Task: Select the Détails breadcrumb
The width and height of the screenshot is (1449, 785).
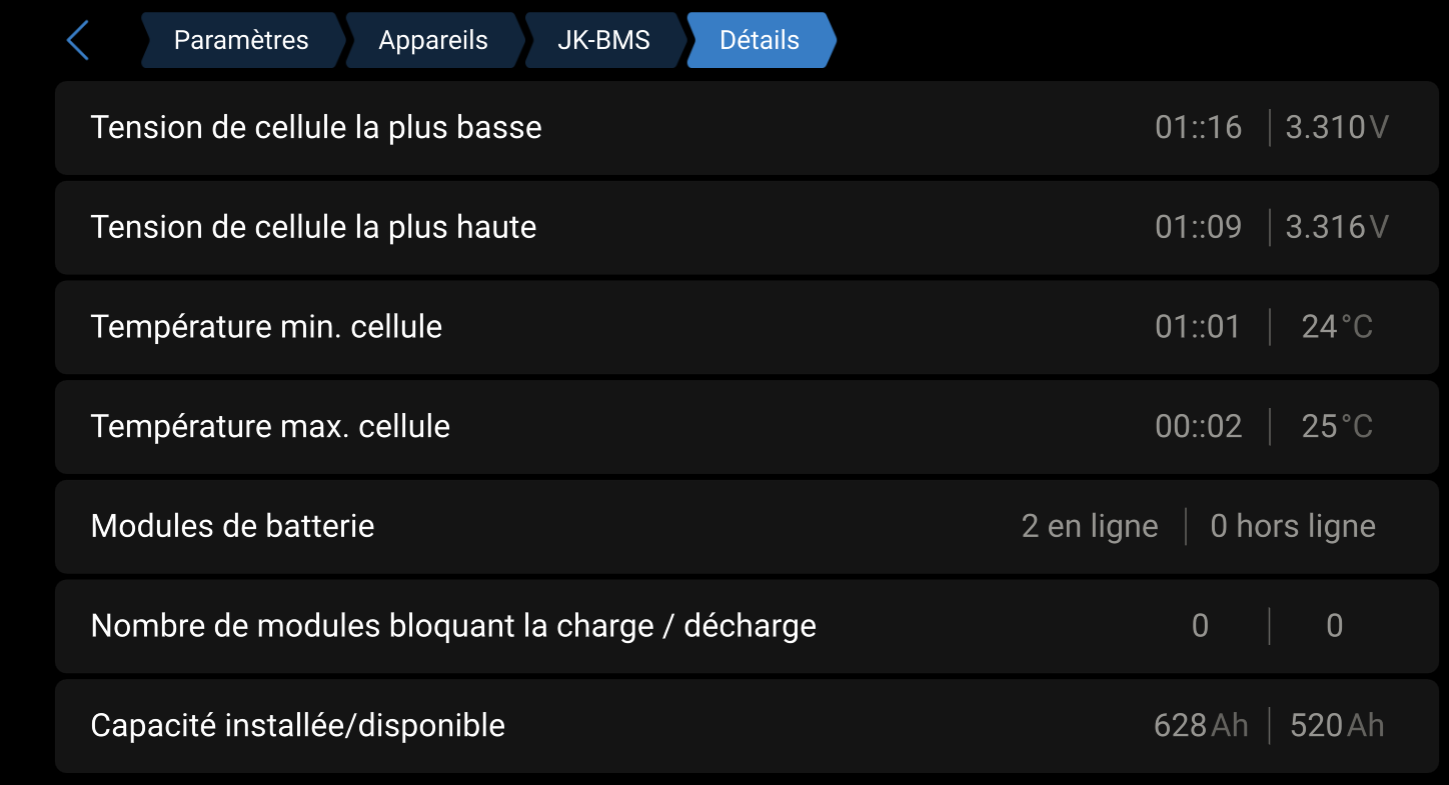Action: click(760, 40)
